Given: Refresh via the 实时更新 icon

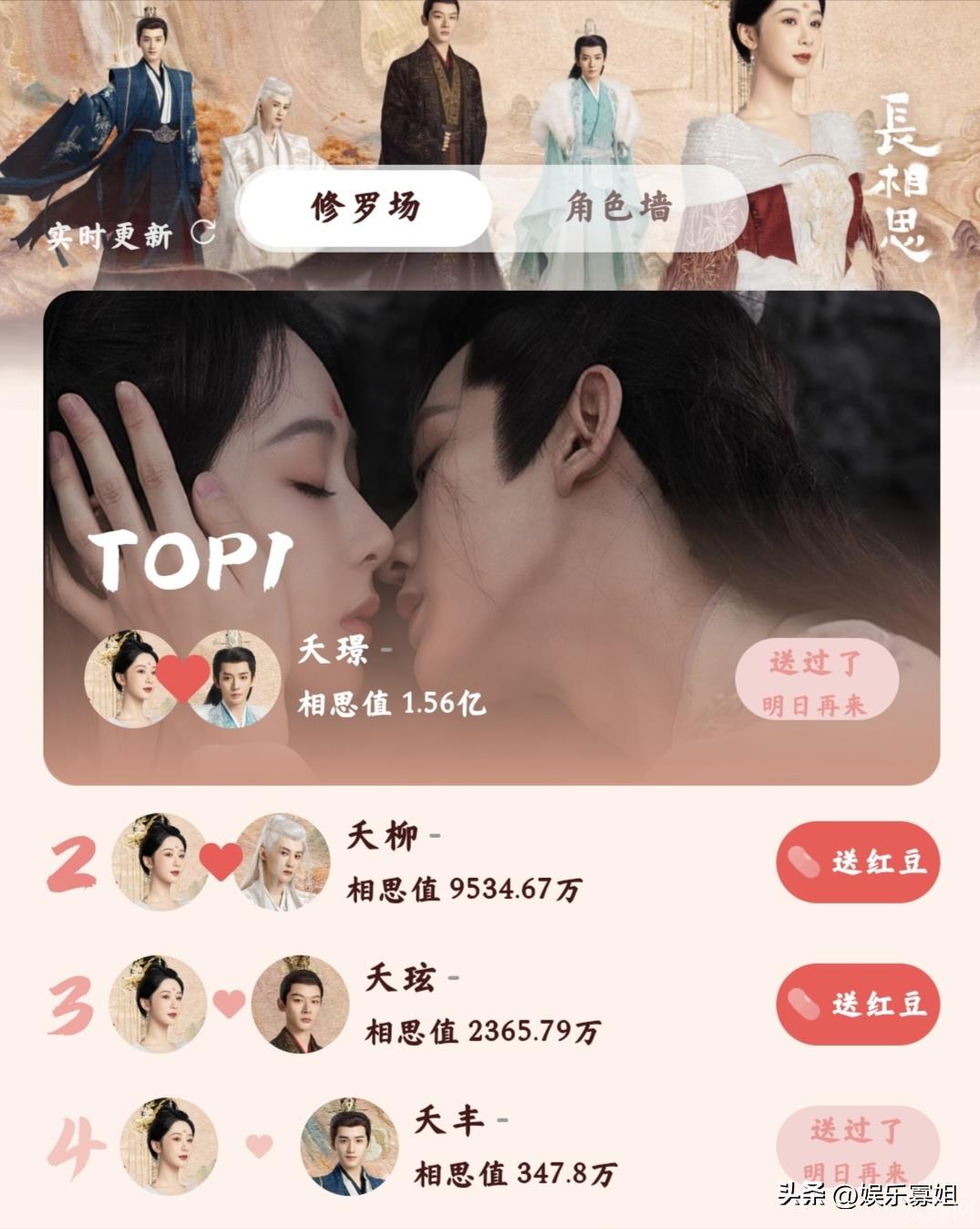Looking at the screenshot, I should 202,234.
